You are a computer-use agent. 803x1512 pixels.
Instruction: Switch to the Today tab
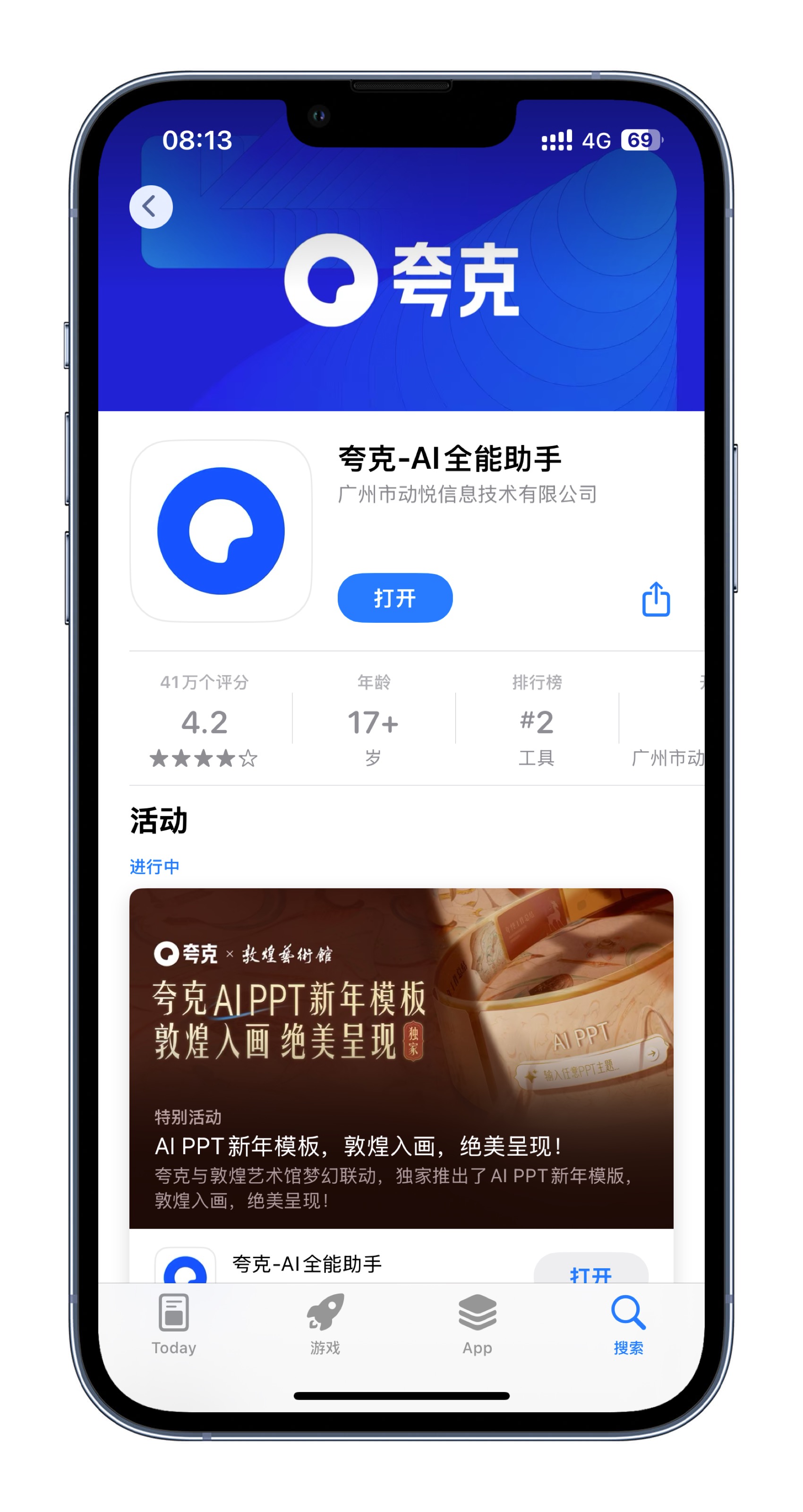pos(174,1324)
